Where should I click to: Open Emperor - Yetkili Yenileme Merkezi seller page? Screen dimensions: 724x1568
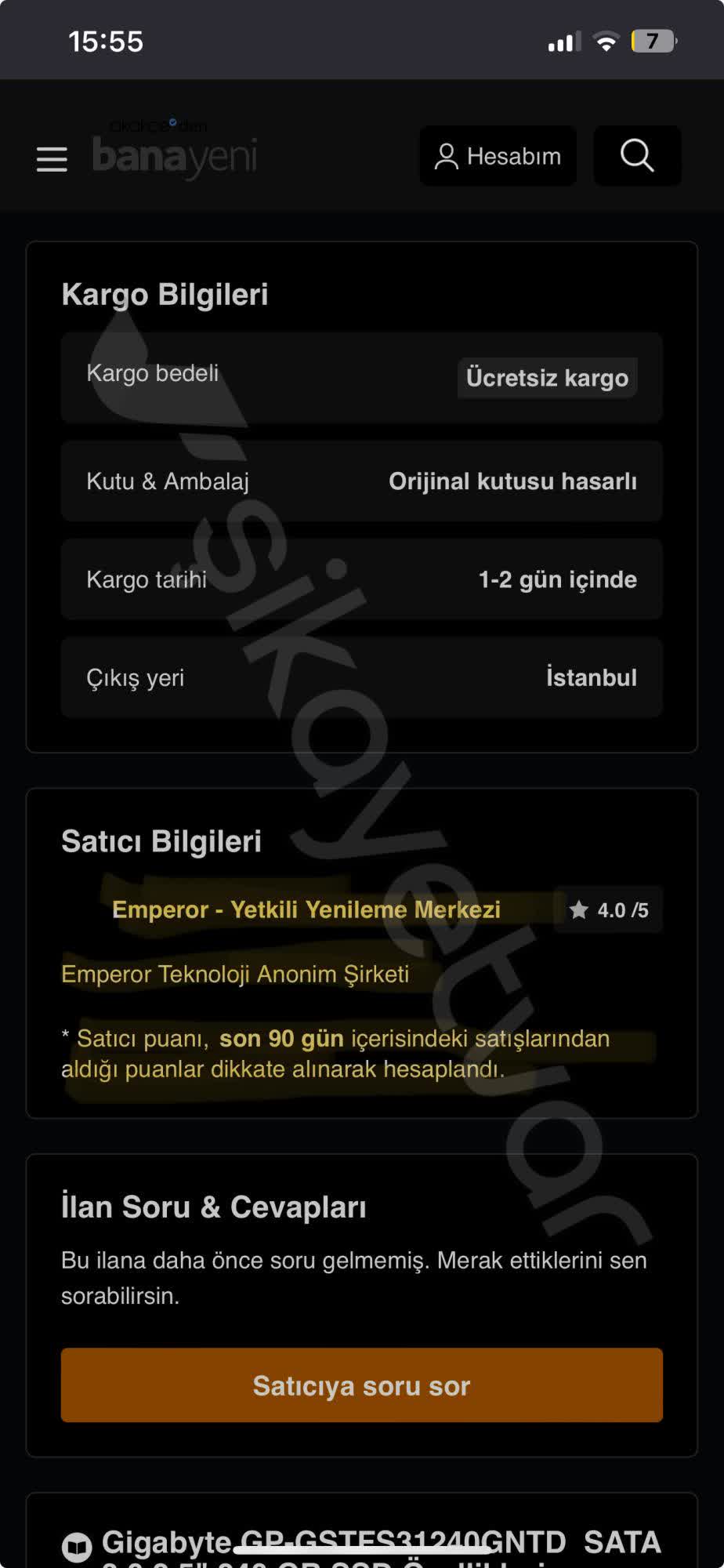(x=306, y=909)
